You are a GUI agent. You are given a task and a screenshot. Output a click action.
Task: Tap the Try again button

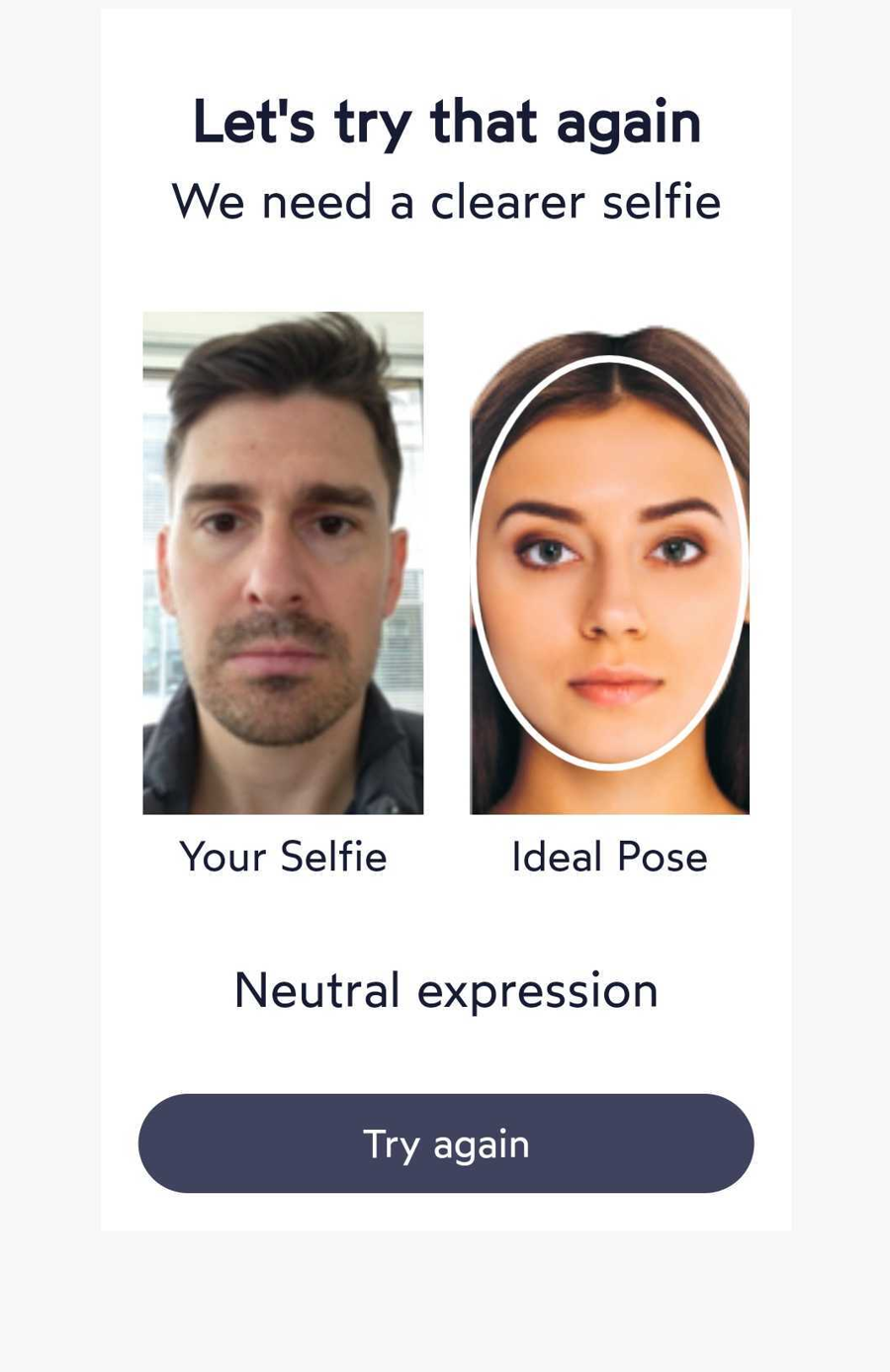coord(446,1143)
